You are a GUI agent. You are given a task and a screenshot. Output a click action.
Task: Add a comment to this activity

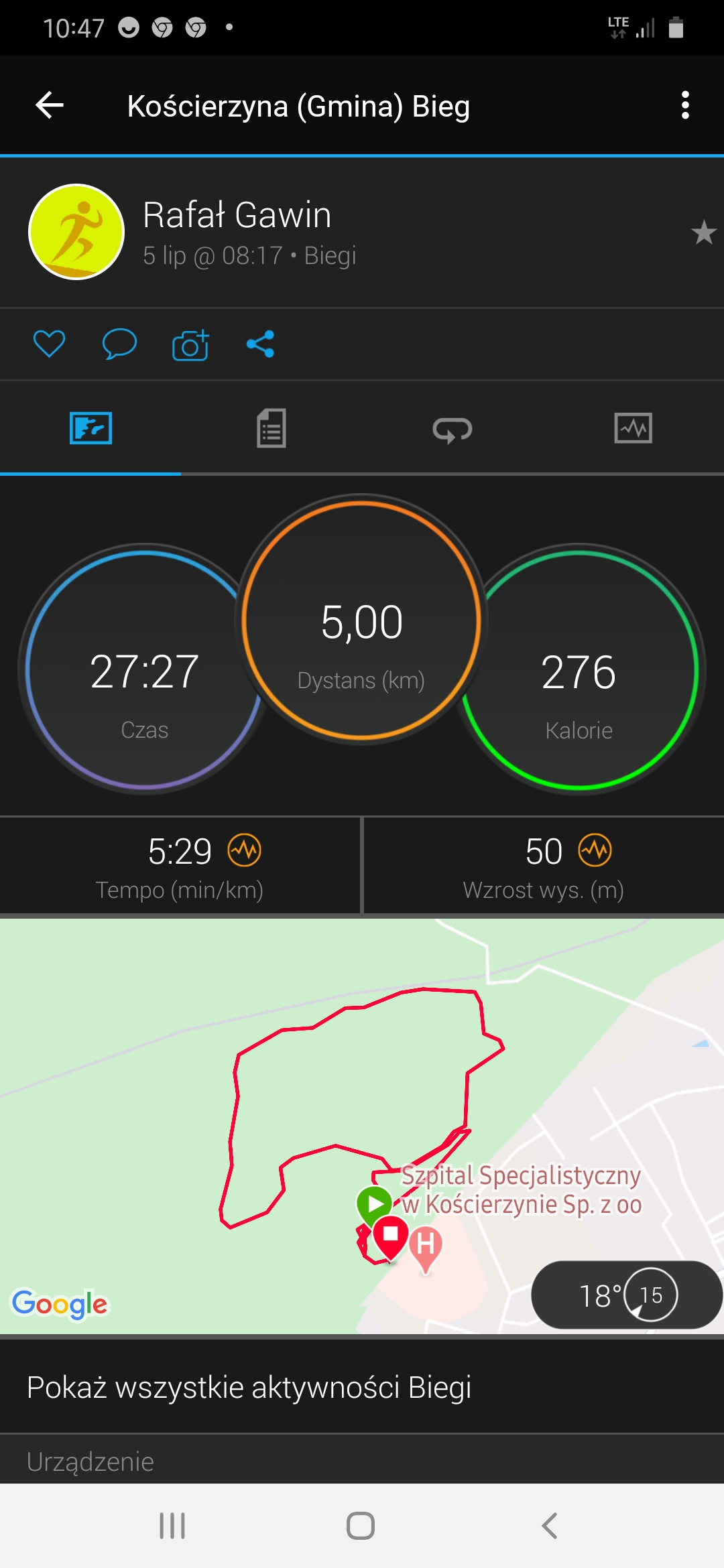pyautogui.click(x=119, y=344)
